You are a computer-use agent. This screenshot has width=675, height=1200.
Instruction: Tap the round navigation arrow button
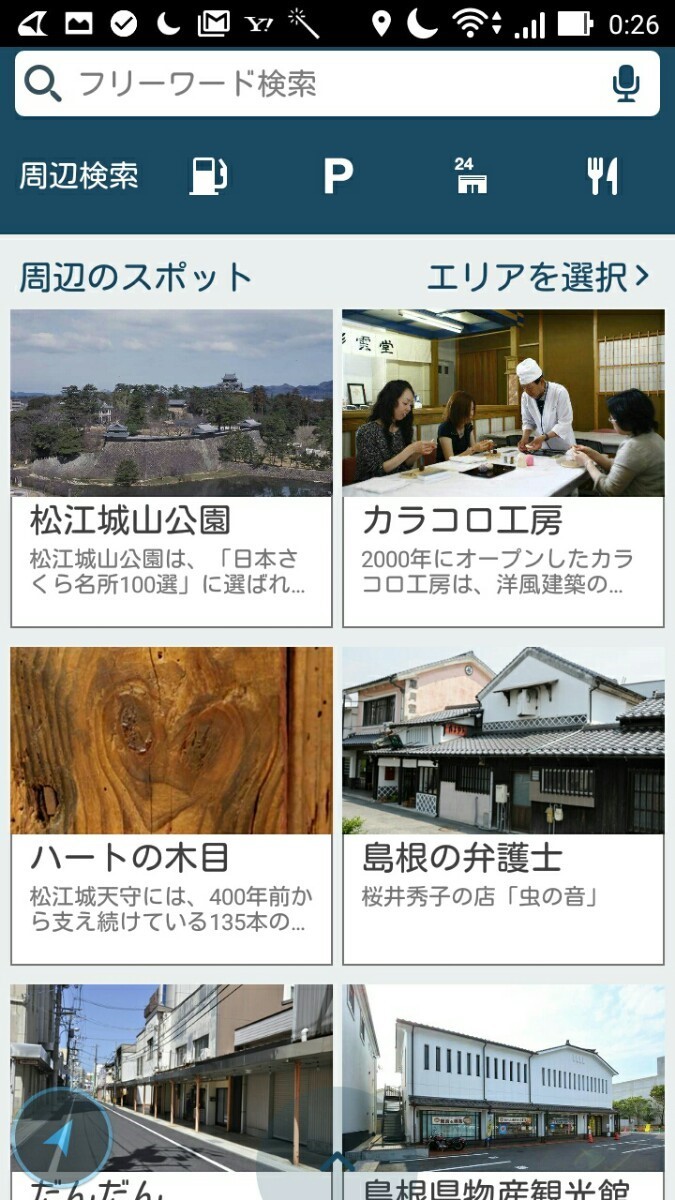[x=60, y=1137]
